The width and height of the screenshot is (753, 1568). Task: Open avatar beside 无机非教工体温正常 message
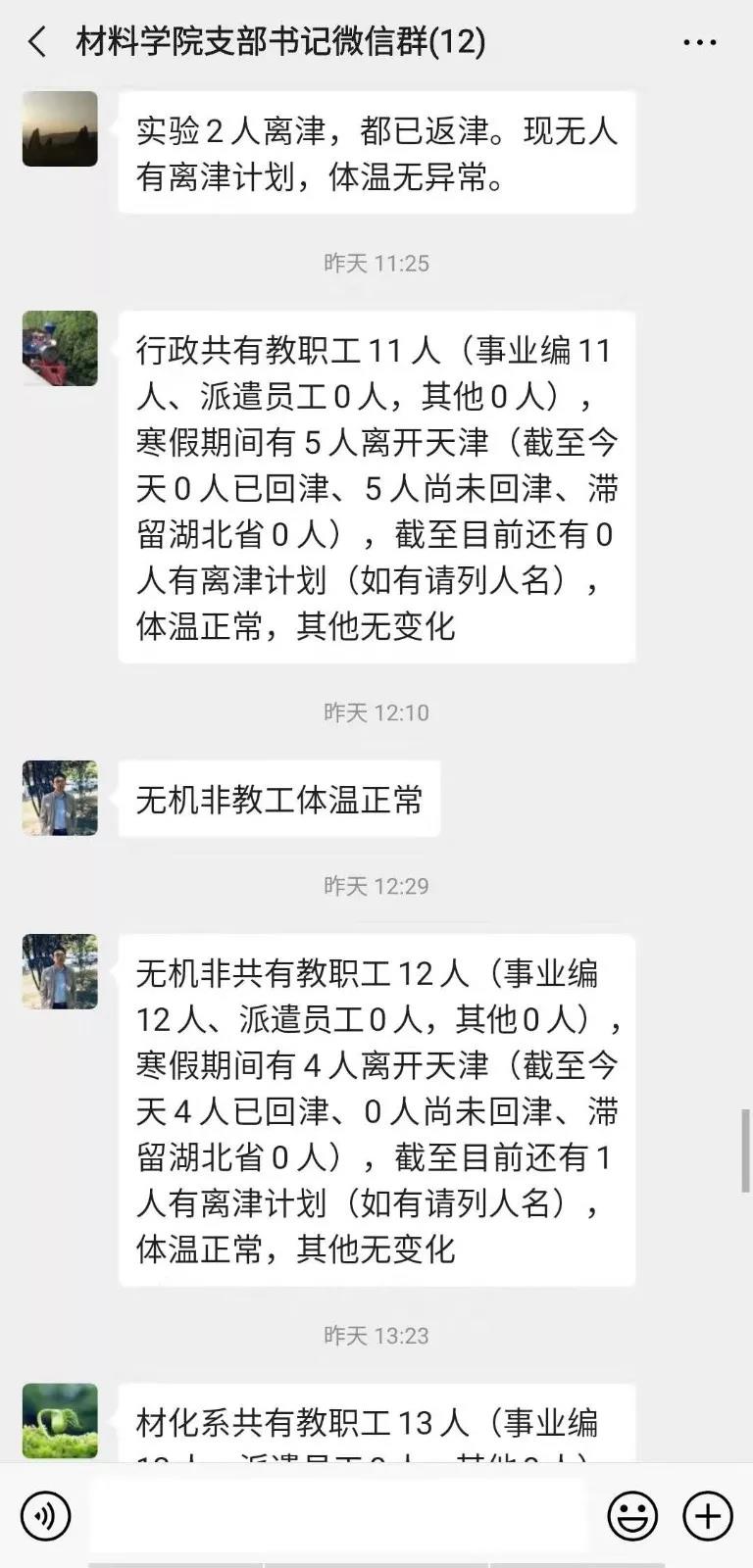60,798
